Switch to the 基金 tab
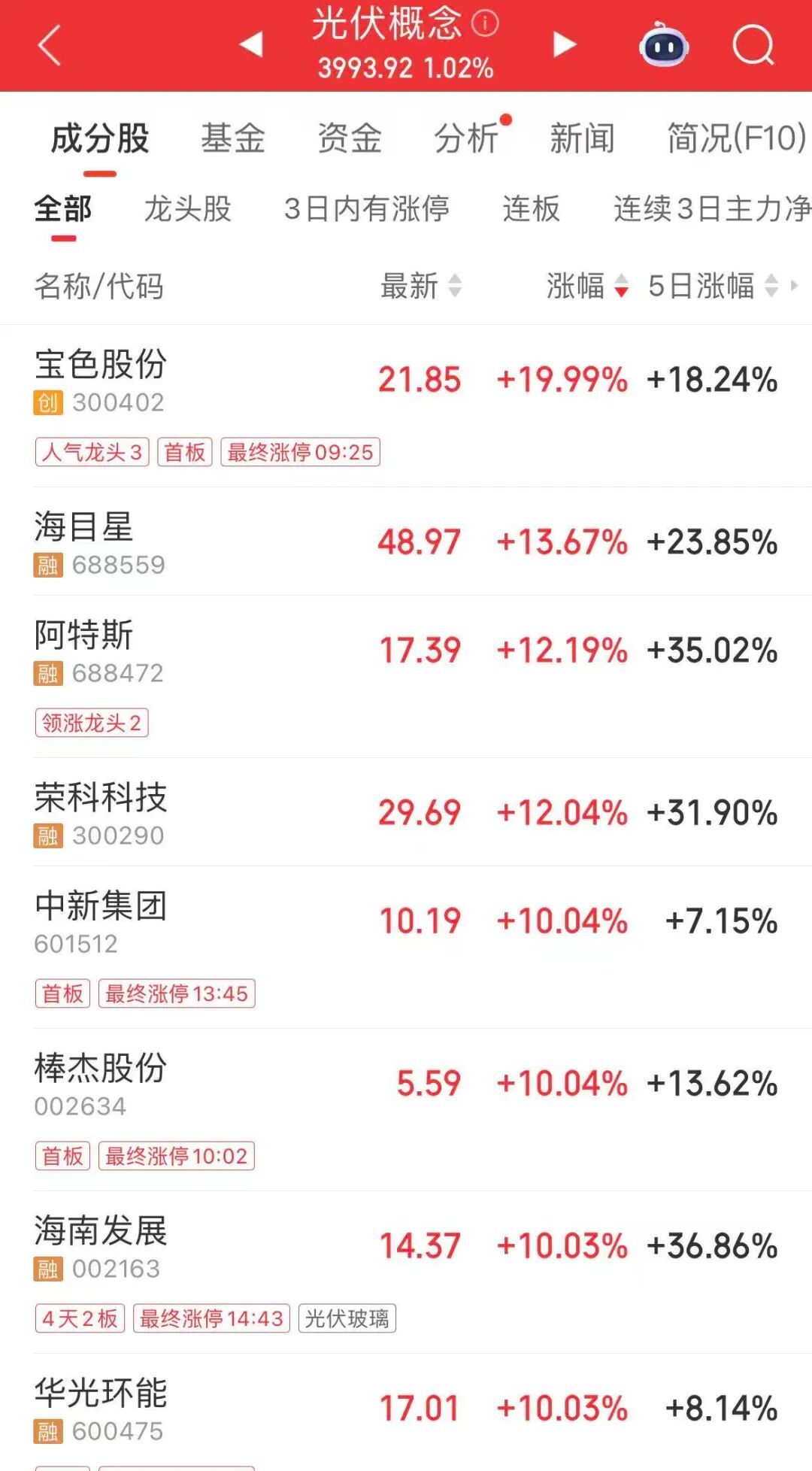 click(233, 138)
